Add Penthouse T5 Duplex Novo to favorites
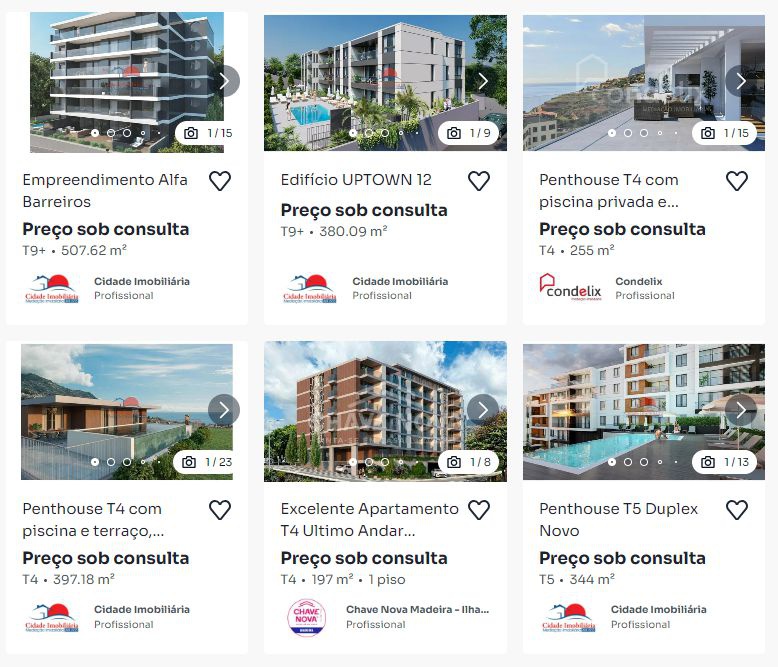 pos(737,510)
